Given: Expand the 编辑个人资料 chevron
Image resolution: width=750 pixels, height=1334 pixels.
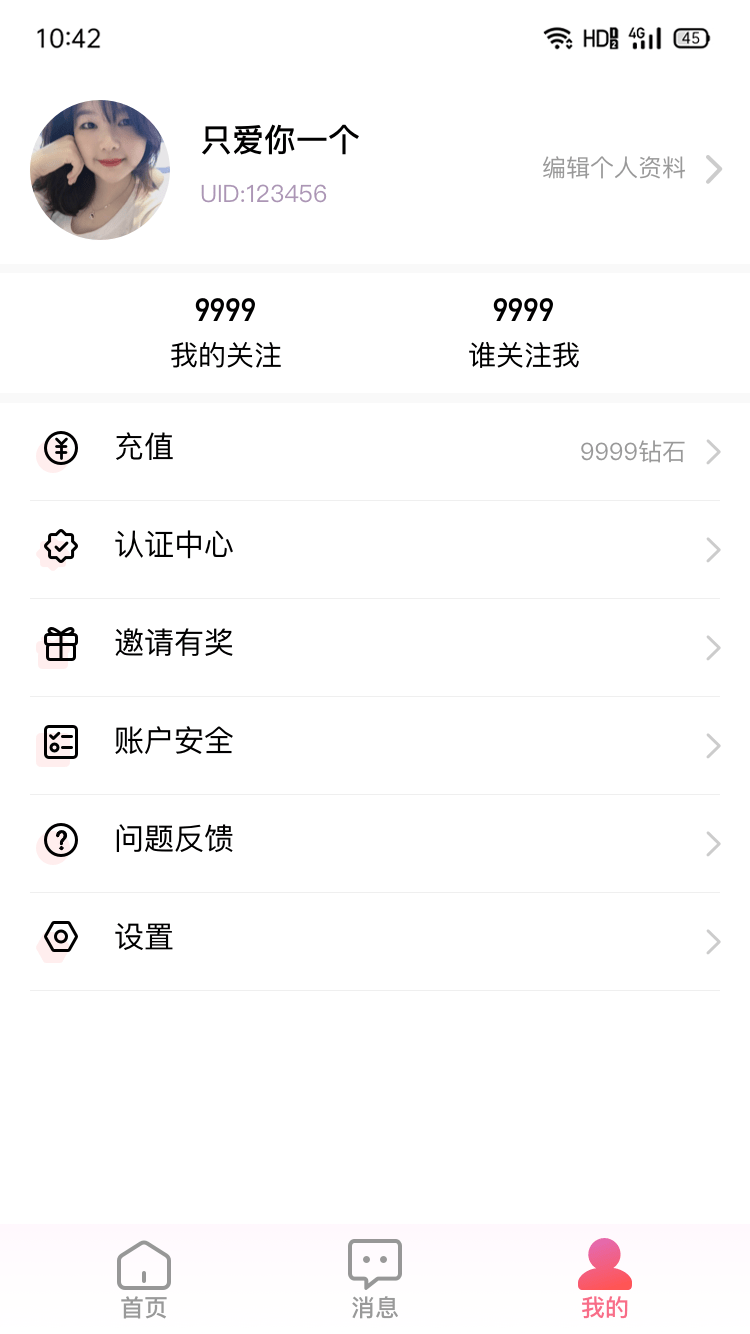Looking at the screenshot, I should 712,169.
